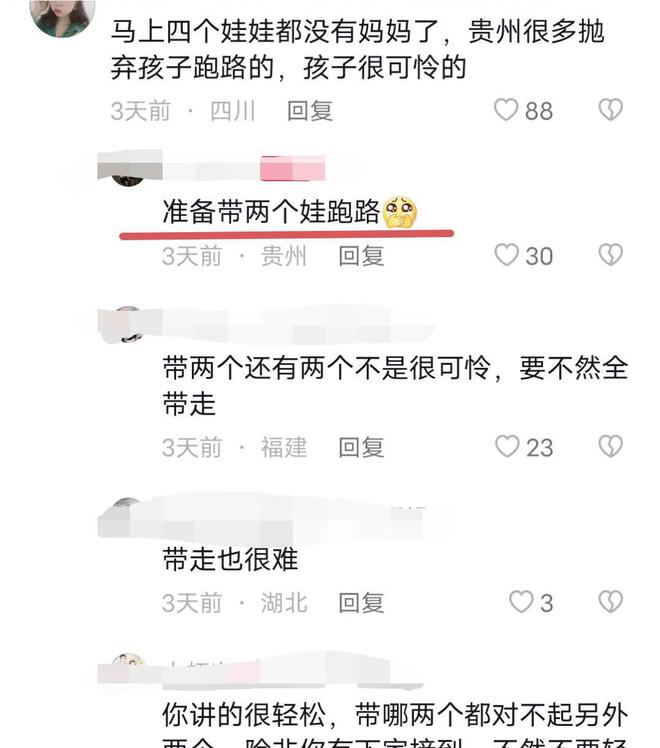The width and height of the screenshot is (660, 748).
Task: Dislike the comment 准备带两个娃跑路
Action: coord(610,256)
